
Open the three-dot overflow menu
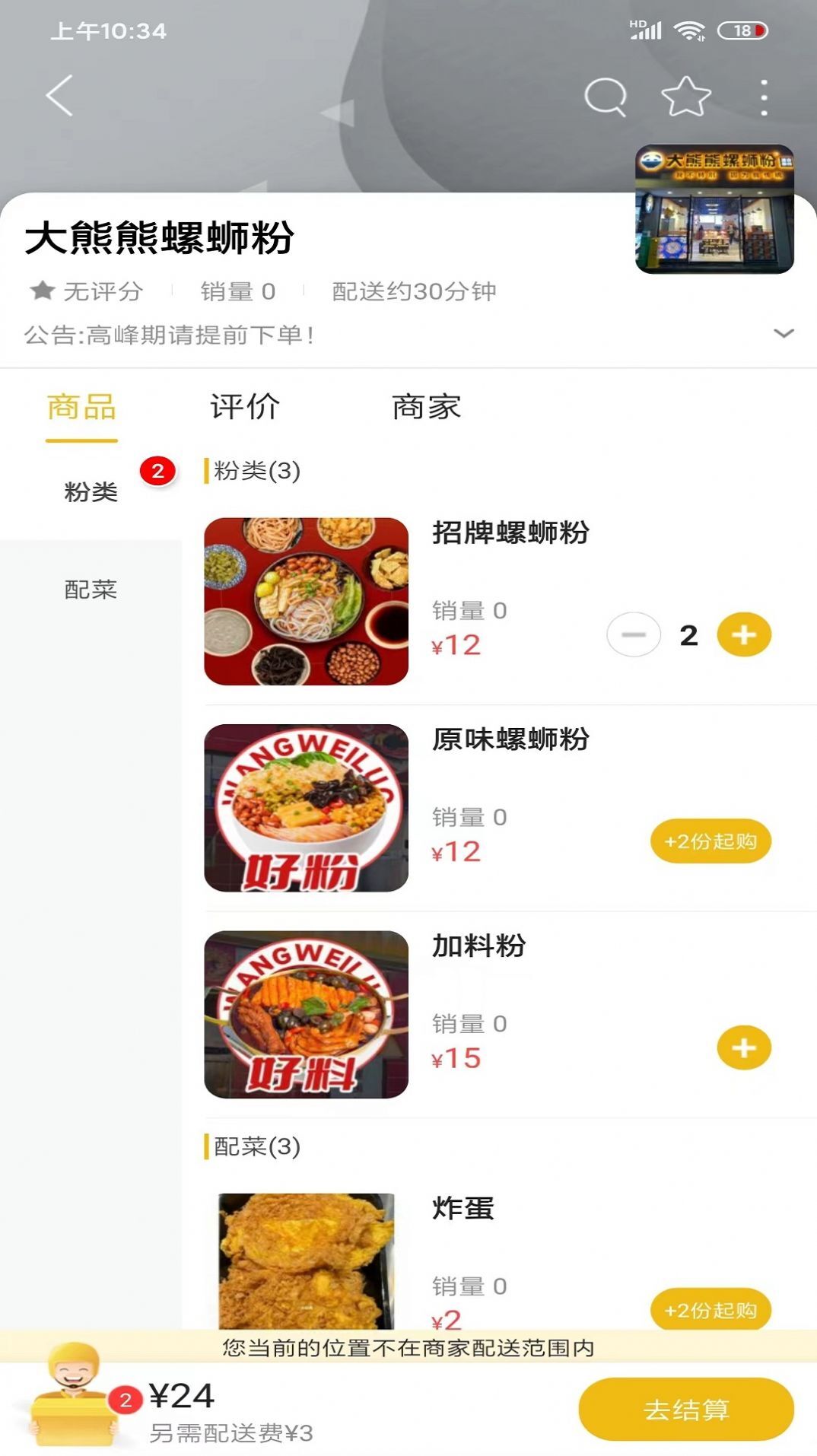[765, 95]
